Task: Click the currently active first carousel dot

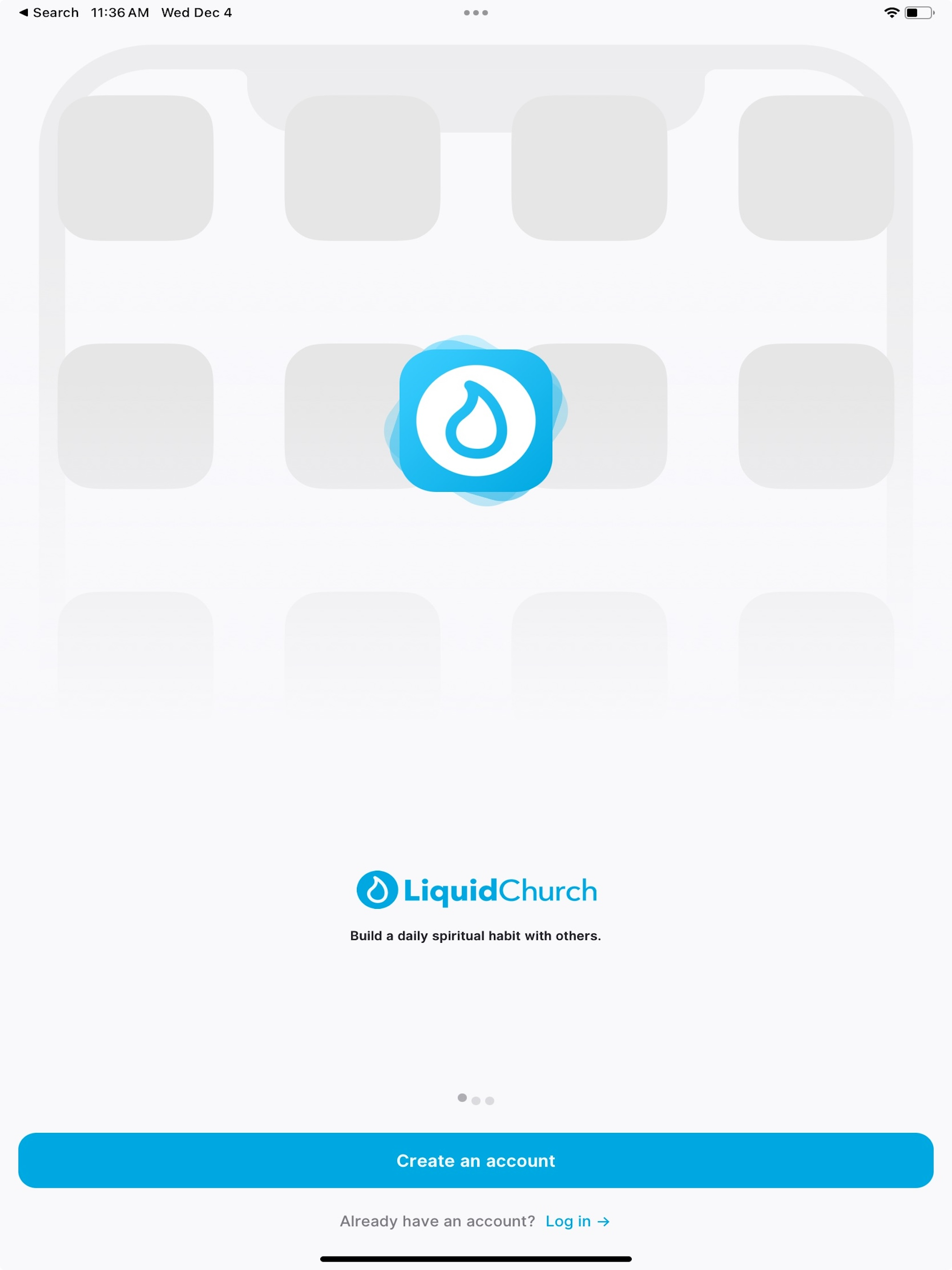Action: 462,1099
